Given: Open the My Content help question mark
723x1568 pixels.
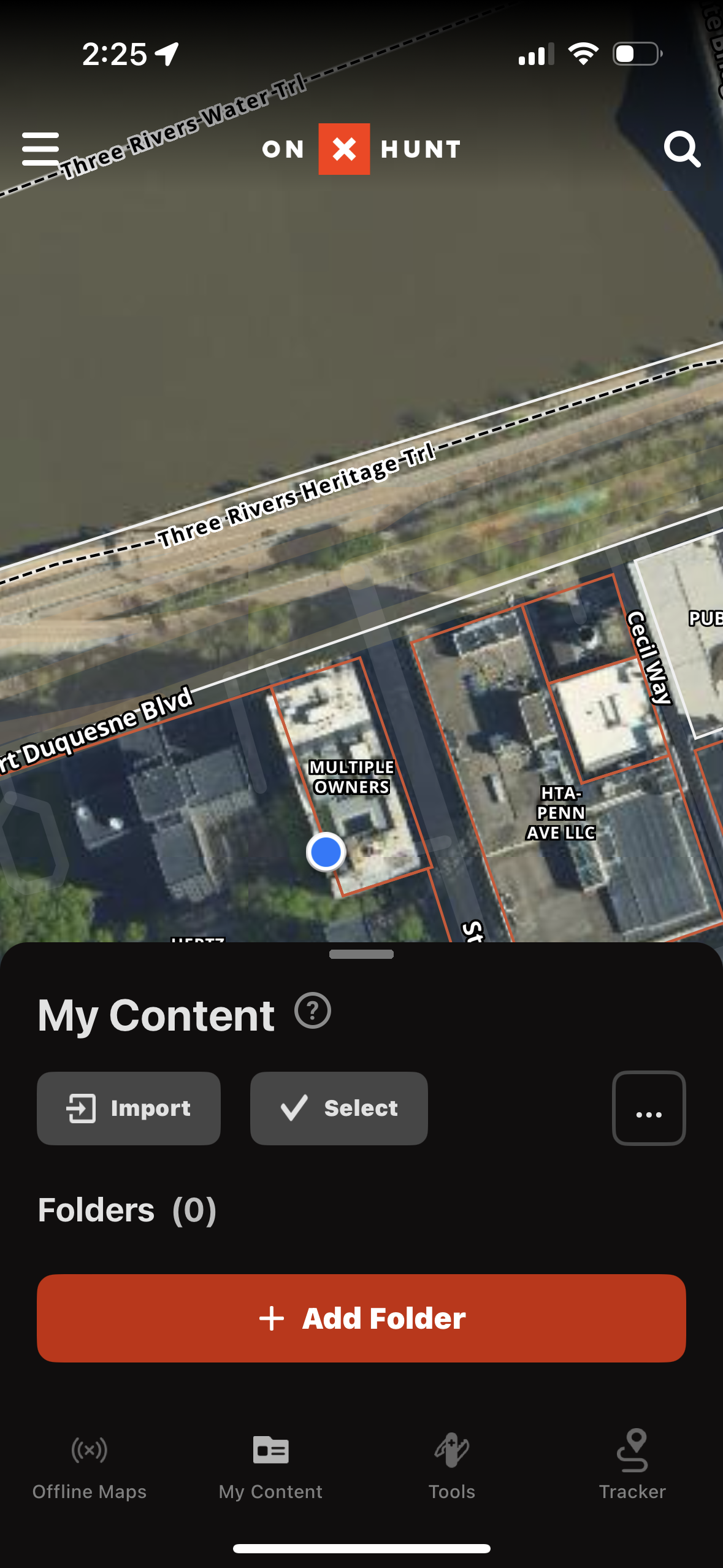Looking at the screenshot, I should coord(313,1010).
